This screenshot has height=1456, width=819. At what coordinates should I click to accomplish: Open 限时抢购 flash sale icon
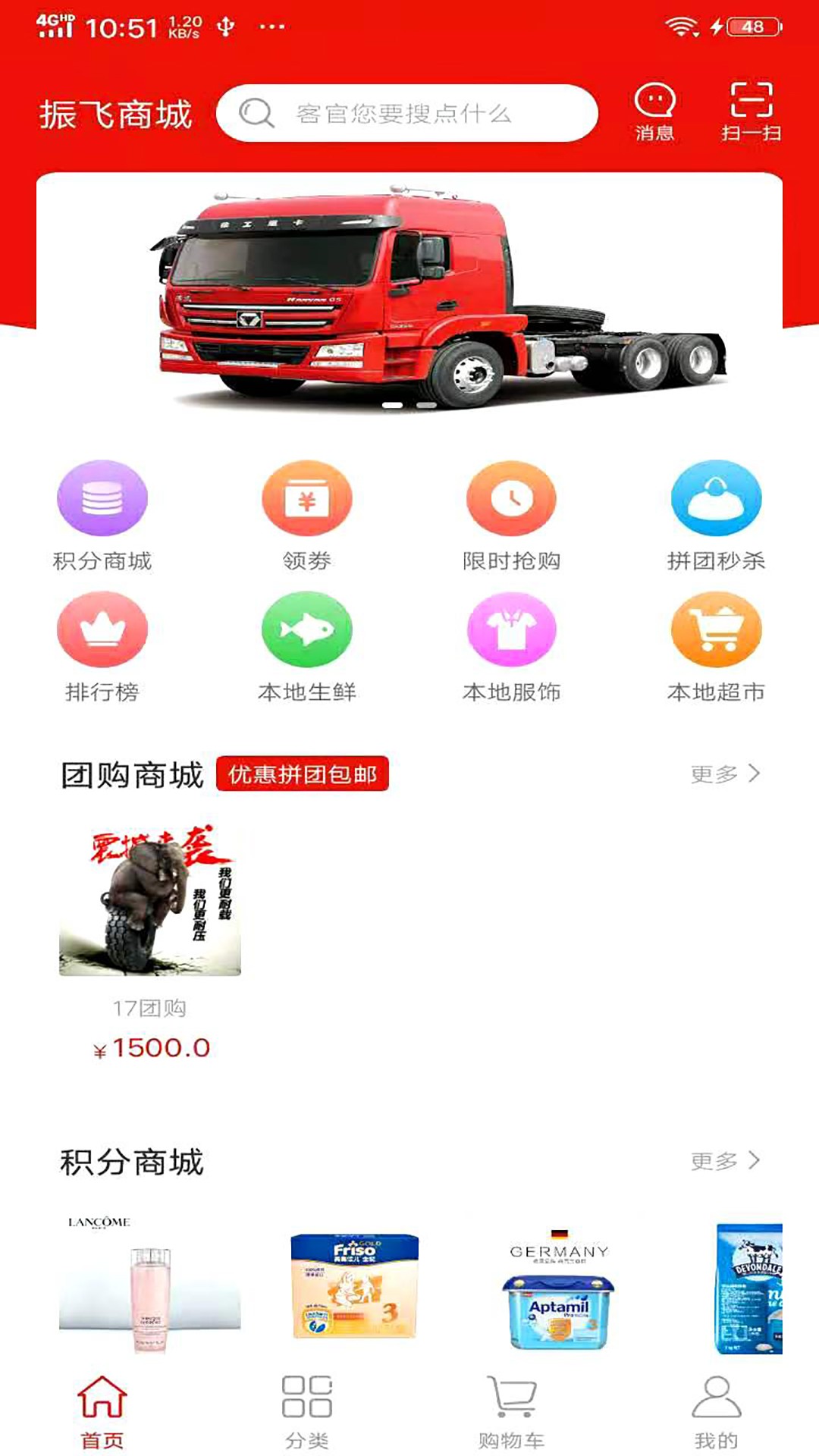tap(512, 499)
